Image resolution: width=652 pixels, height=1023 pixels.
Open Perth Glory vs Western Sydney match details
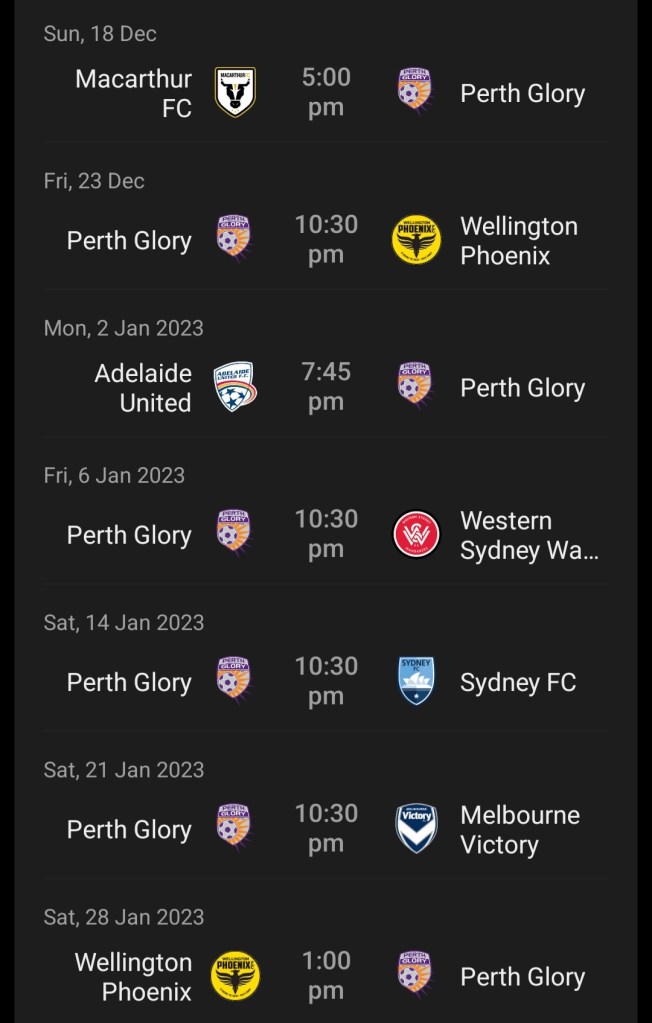326,534
